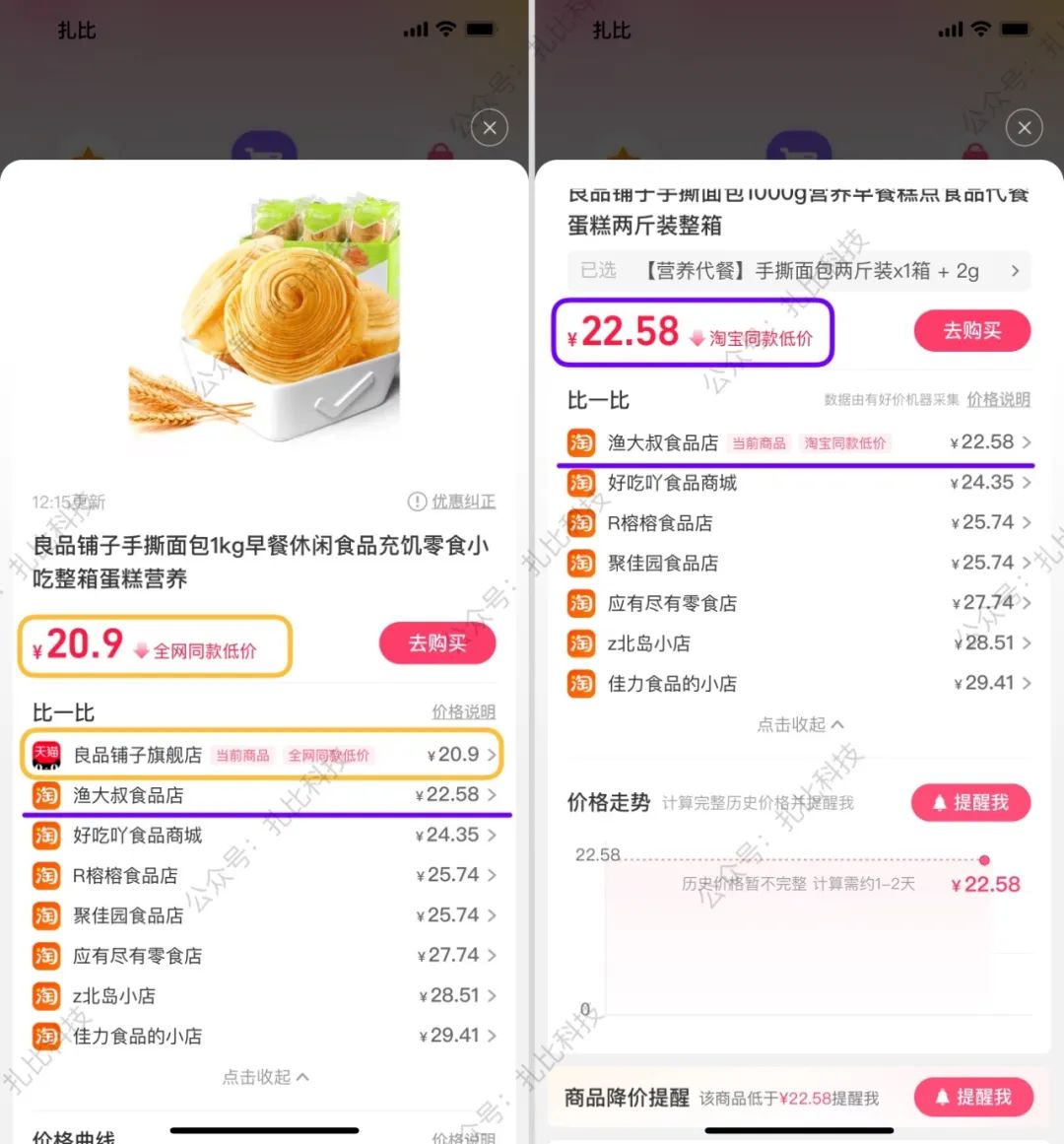This screenshot has height=1144, width=1064.
Task: Click the Taobao icon beside 好吃吖食品商城
Action: (45, 835)
